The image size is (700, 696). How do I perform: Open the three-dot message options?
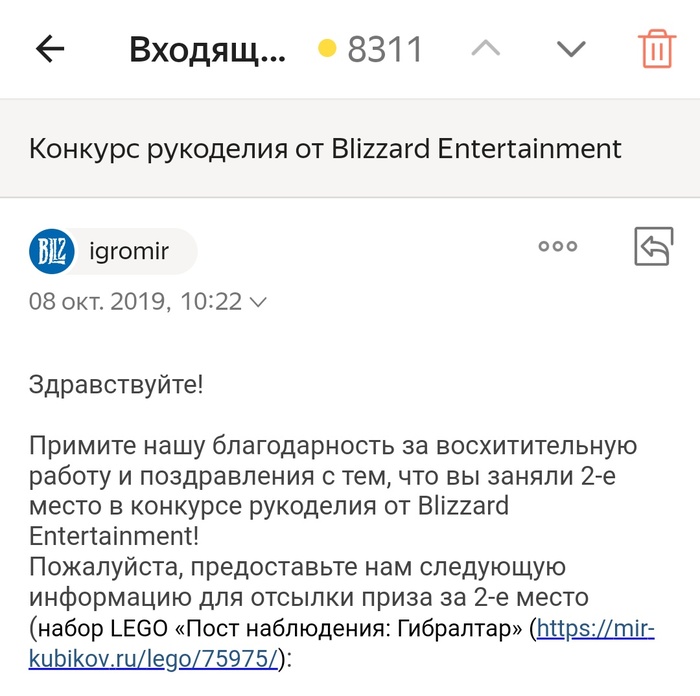[557, 247]
